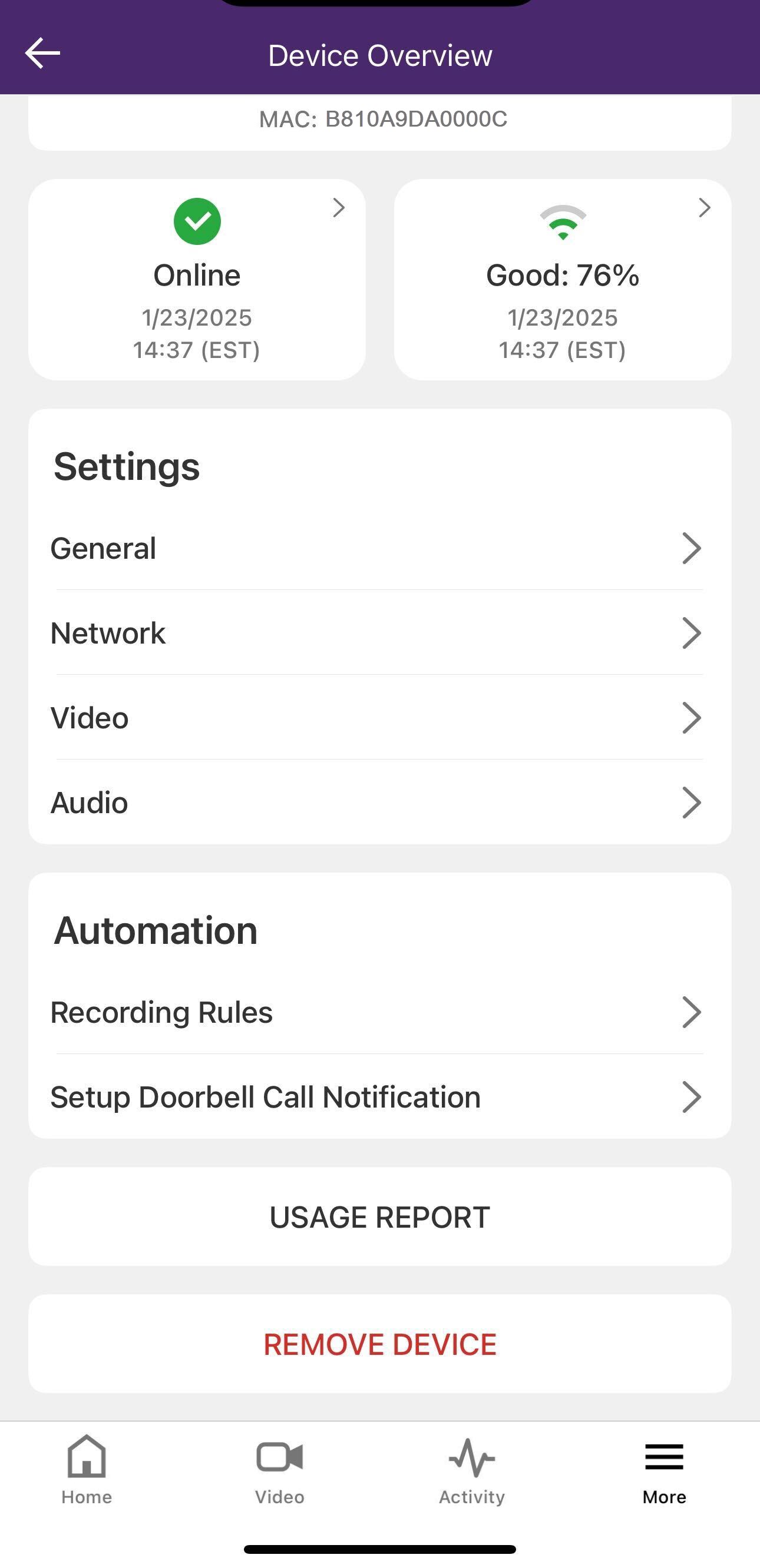This screenshot has height=1568, width=760.
Task: Open the Good: 76% signal card
Action: (562, 280)
